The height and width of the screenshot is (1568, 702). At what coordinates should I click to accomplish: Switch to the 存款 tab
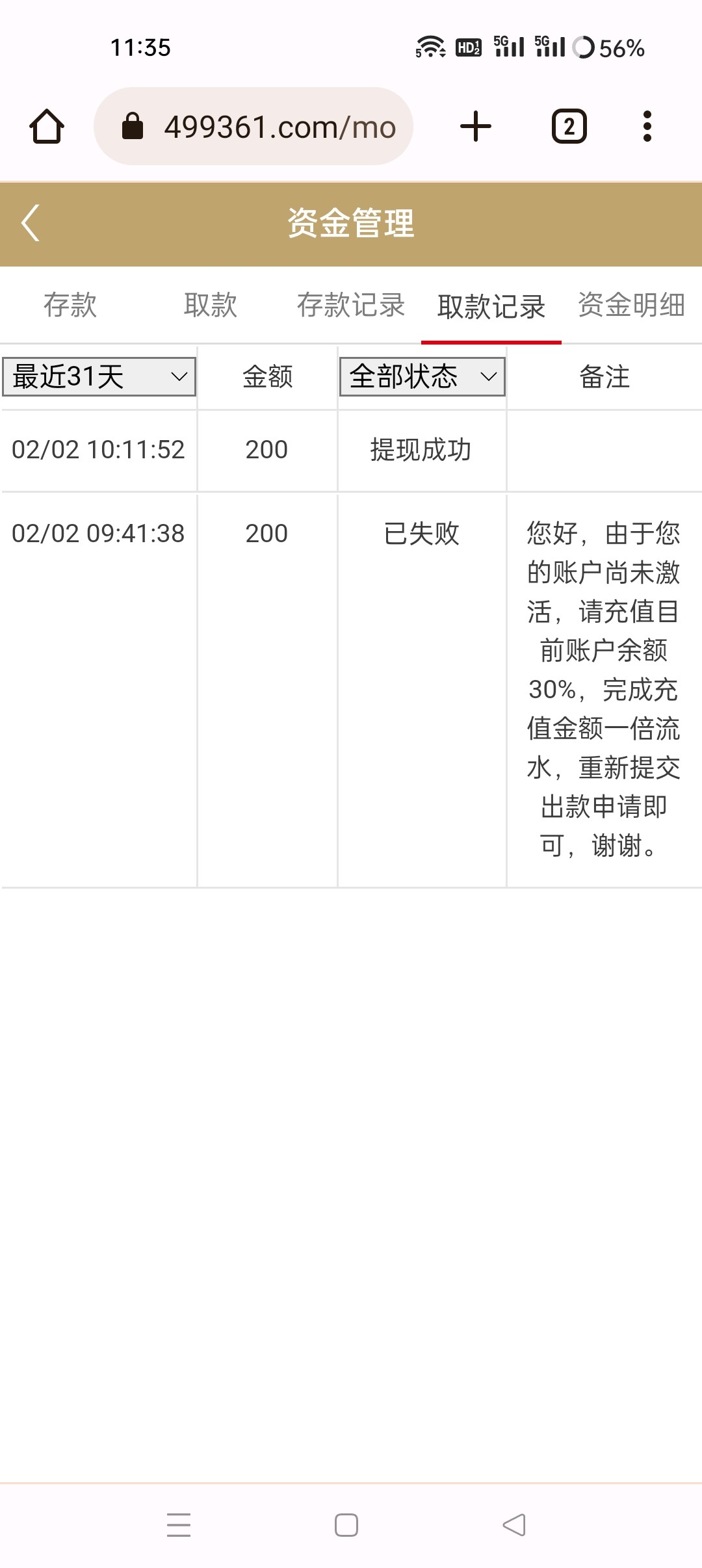click(x=70, y=305)
